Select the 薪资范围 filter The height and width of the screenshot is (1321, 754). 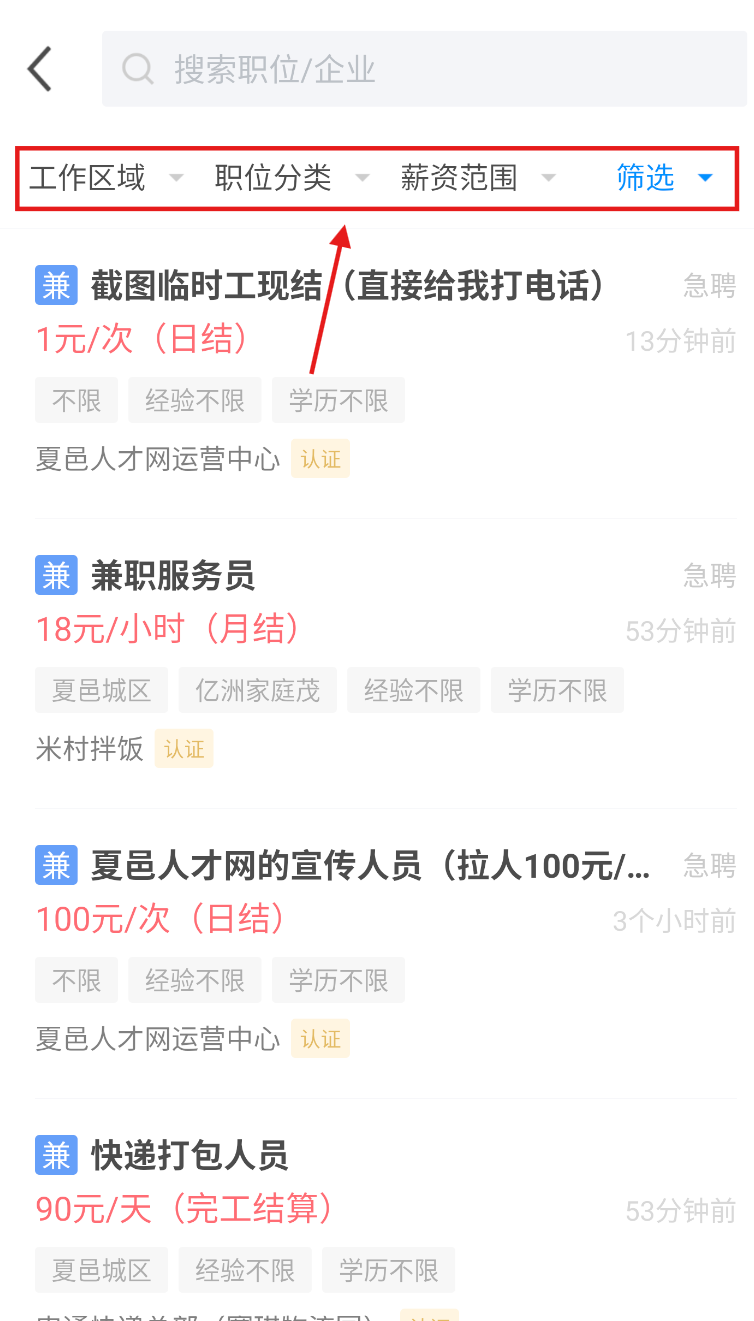click(478, 178)
